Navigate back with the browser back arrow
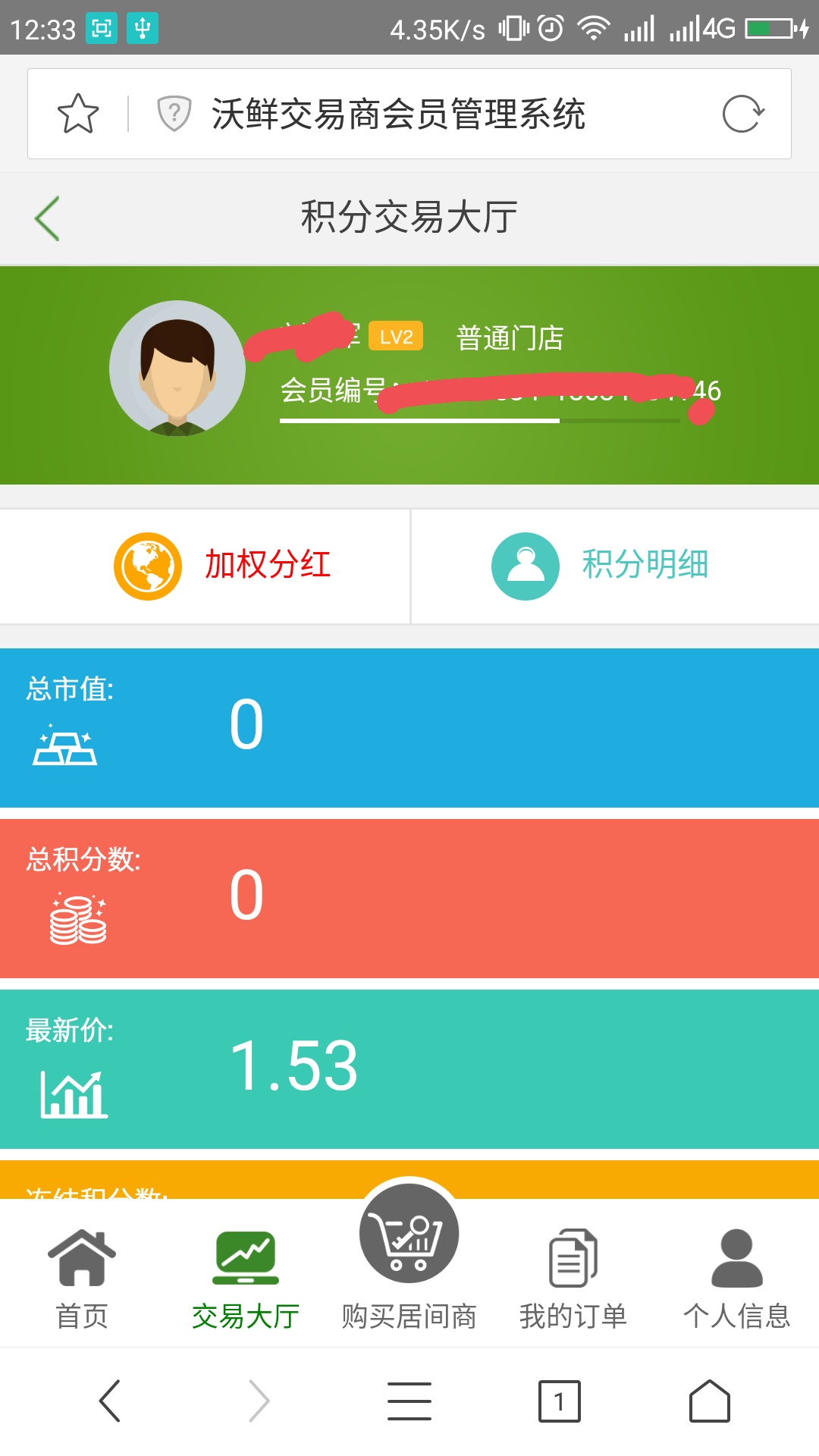Viewport: 819px width, 1456px height. (110, 1401)
